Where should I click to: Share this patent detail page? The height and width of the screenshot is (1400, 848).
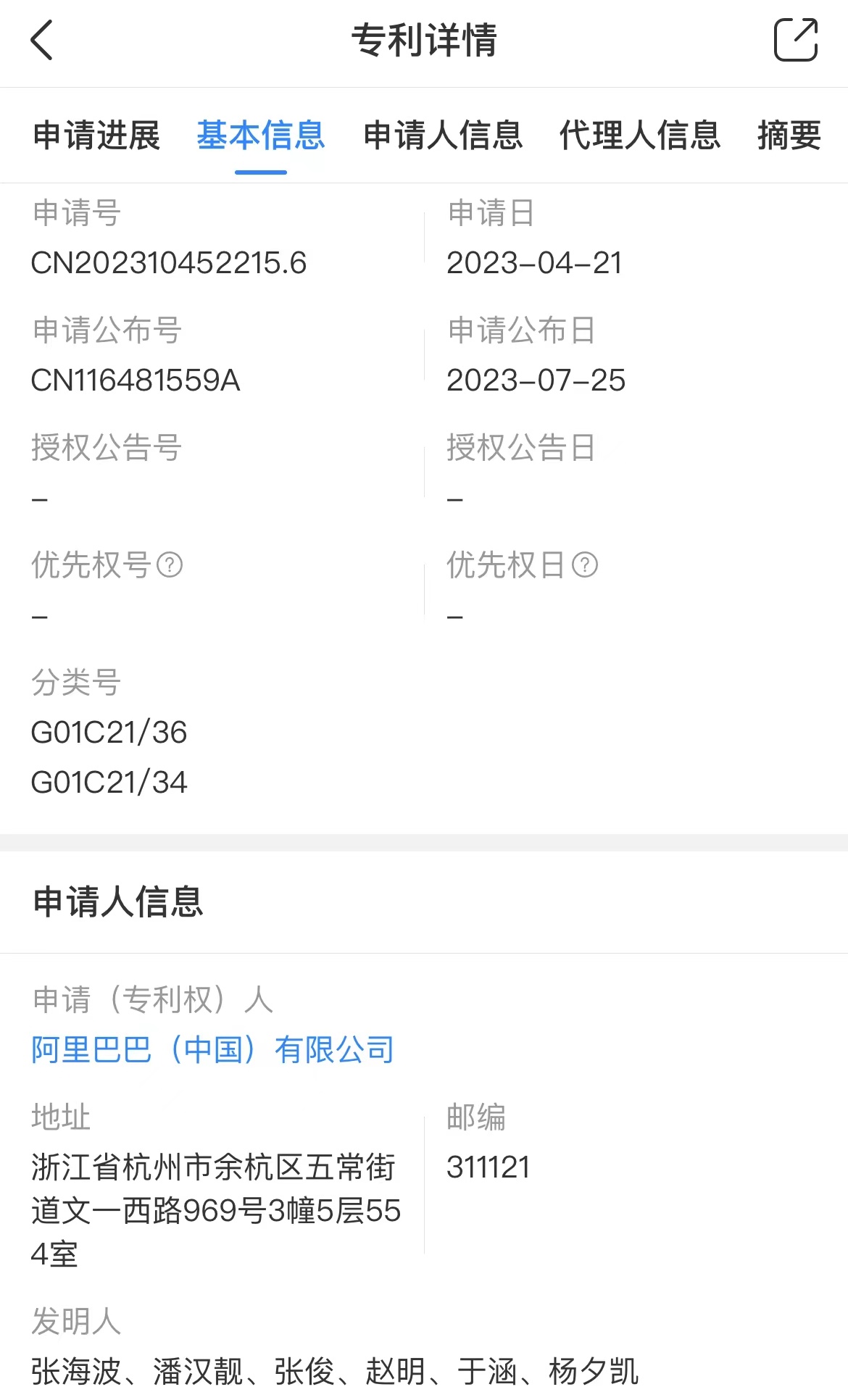point(796,40)
